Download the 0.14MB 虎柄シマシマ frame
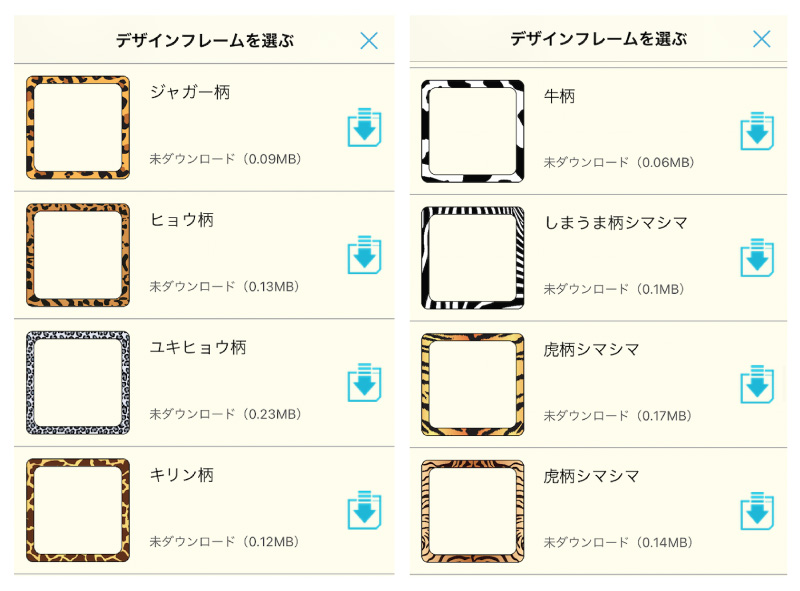Viewport: 800px width, 591px height. (x=757, y=511)
